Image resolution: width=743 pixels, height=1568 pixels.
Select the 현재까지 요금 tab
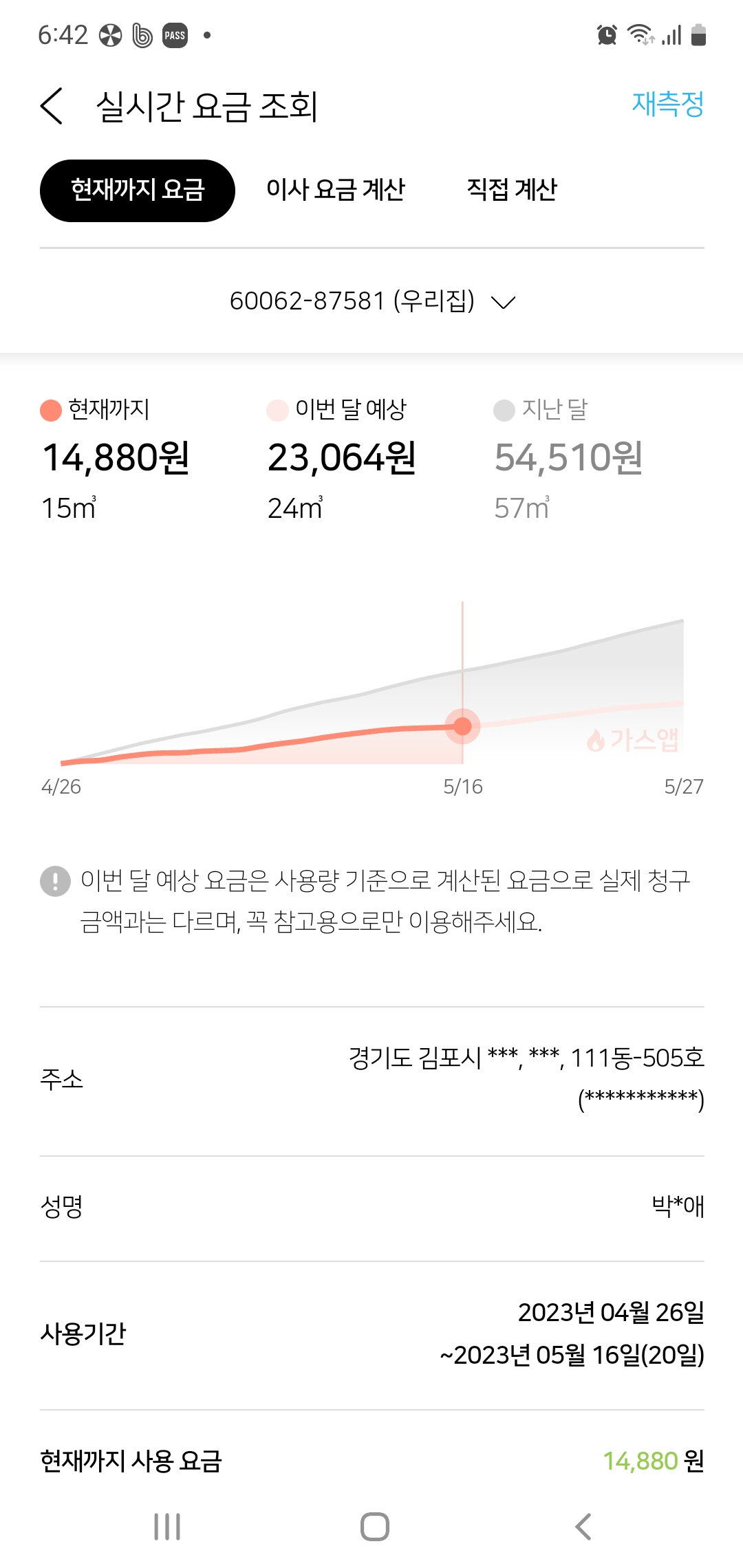tap(138, 190)
